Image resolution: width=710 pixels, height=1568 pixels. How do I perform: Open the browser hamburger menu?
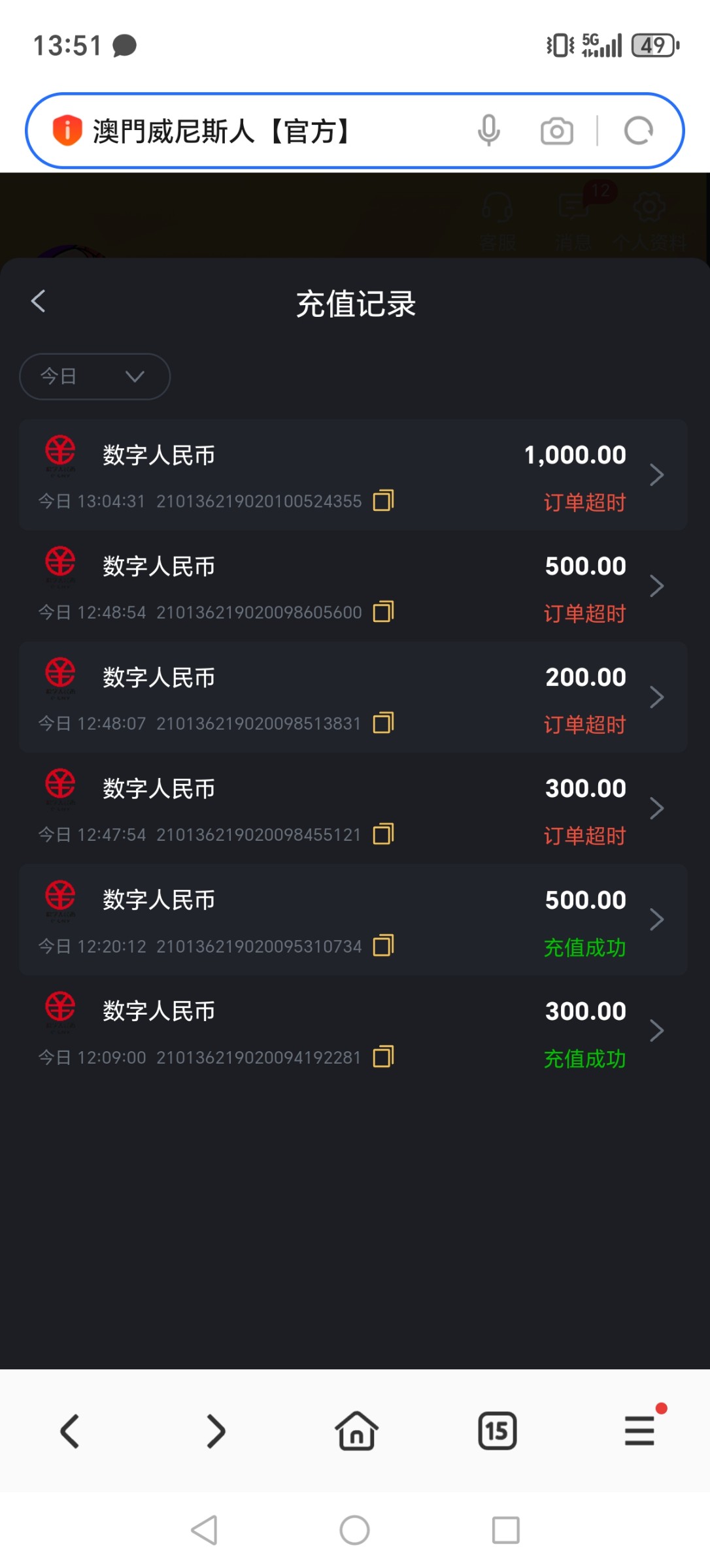point(639,1431)
